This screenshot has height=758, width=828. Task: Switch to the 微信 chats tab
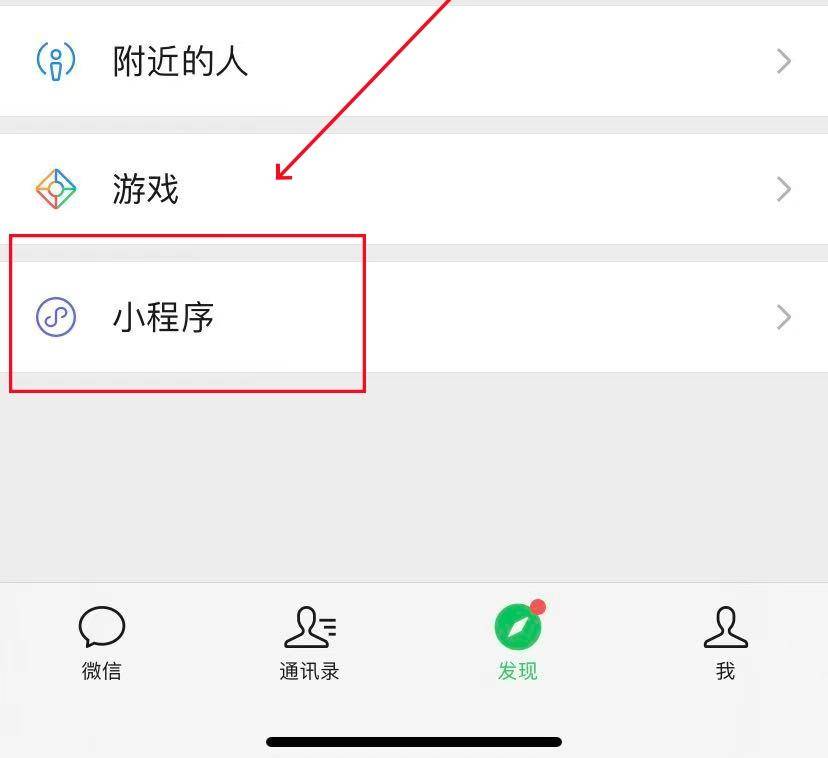102,643
